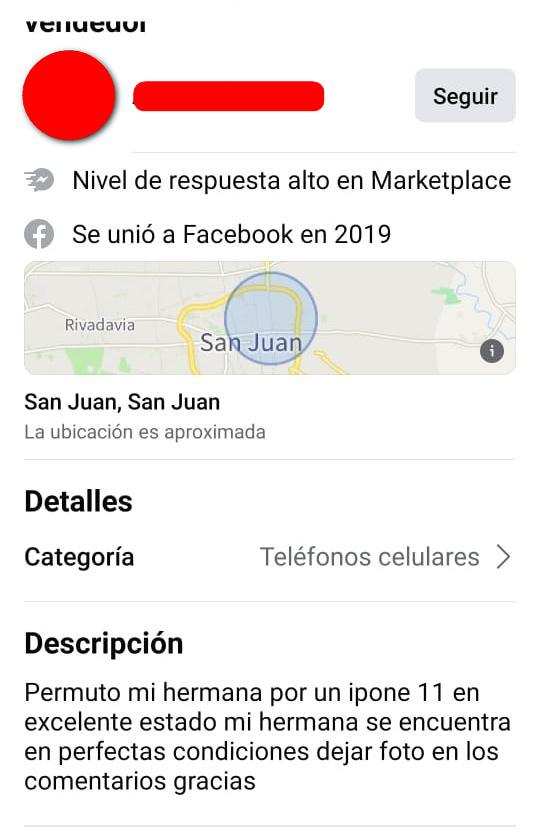The width and height of the screenshot is (537, 836).
Task: Open the seller's profile picture
Action: (69, 95)
